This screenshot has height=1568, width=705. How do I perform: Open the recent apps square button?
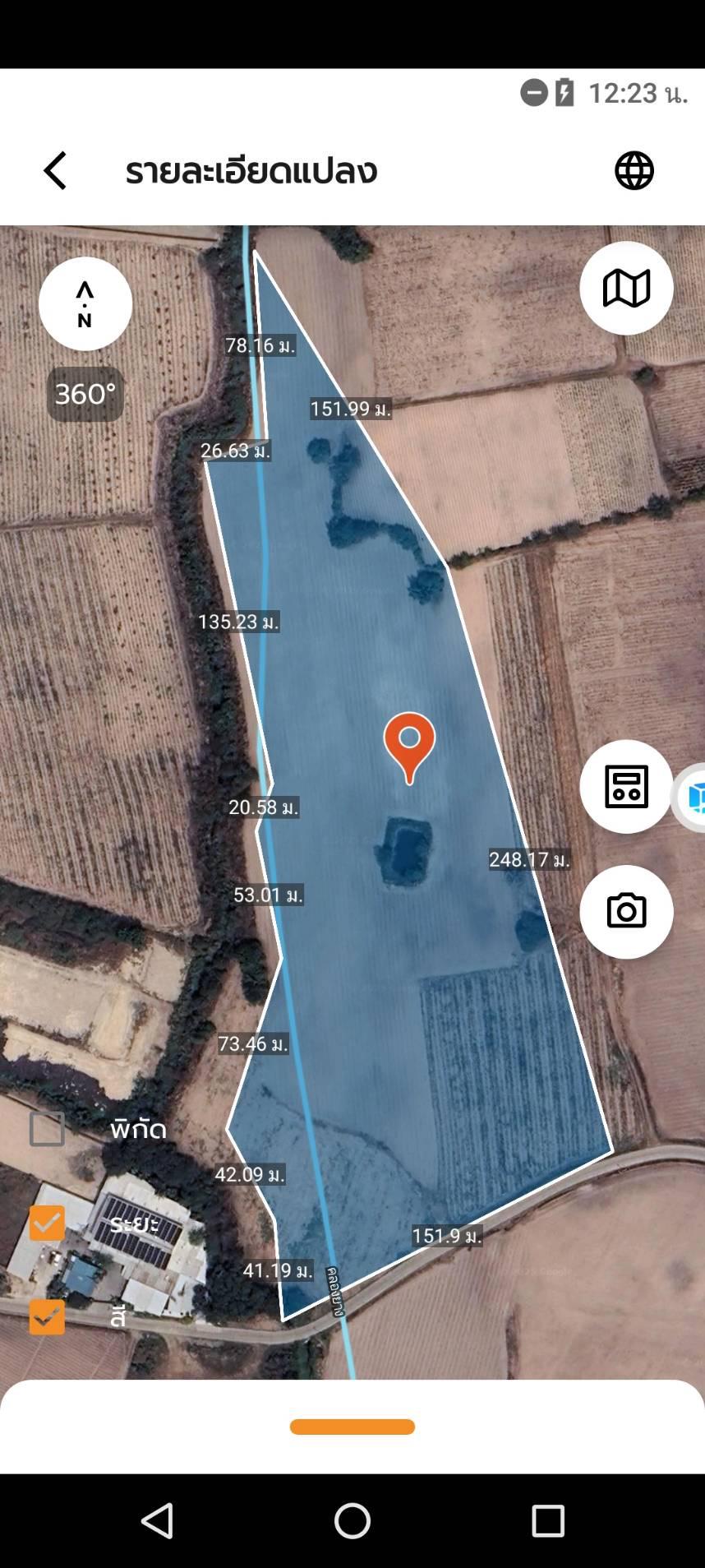(x=548, y=1520)
